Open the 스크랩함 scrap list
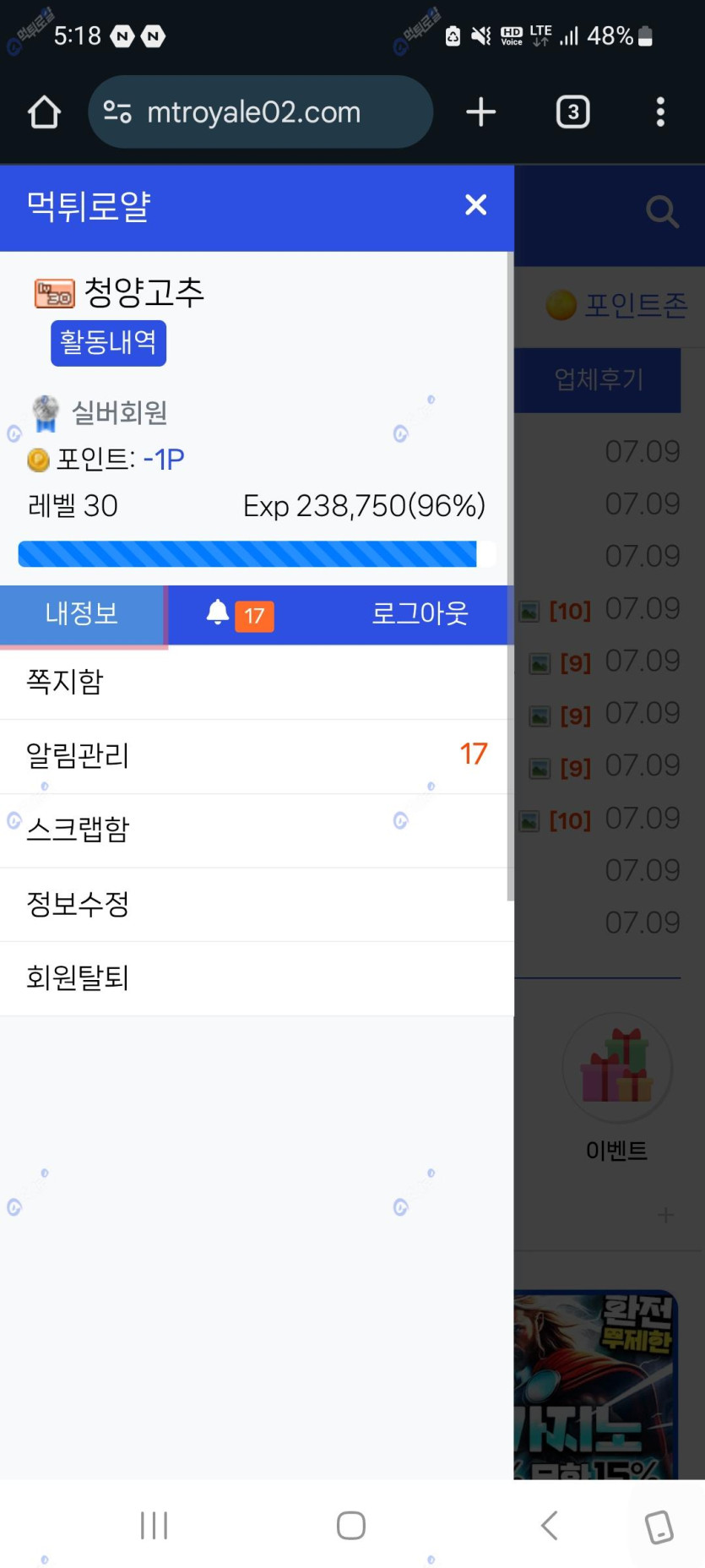Viewport: 705px width, 1568px height. point(253,830)
